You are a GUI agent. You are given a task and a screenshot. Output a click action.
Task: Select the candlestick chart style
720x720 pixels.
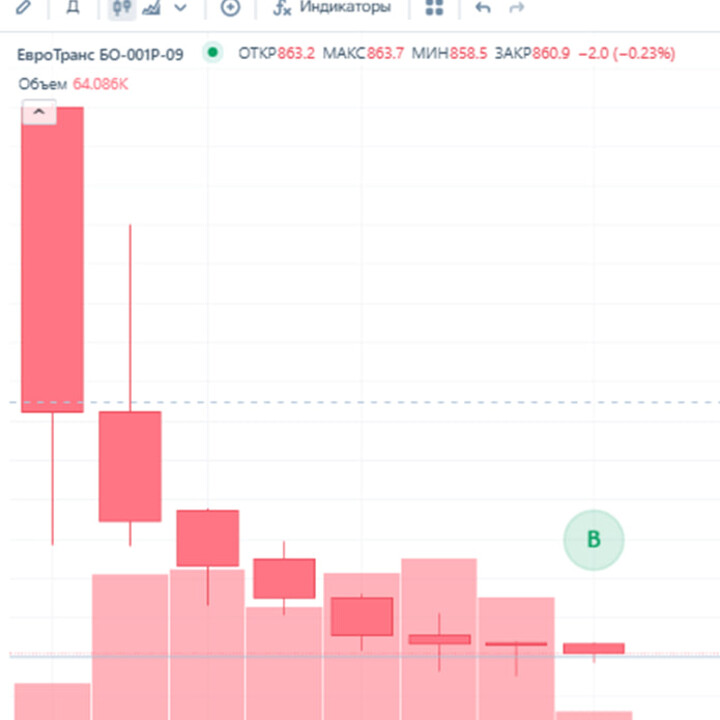122,8
